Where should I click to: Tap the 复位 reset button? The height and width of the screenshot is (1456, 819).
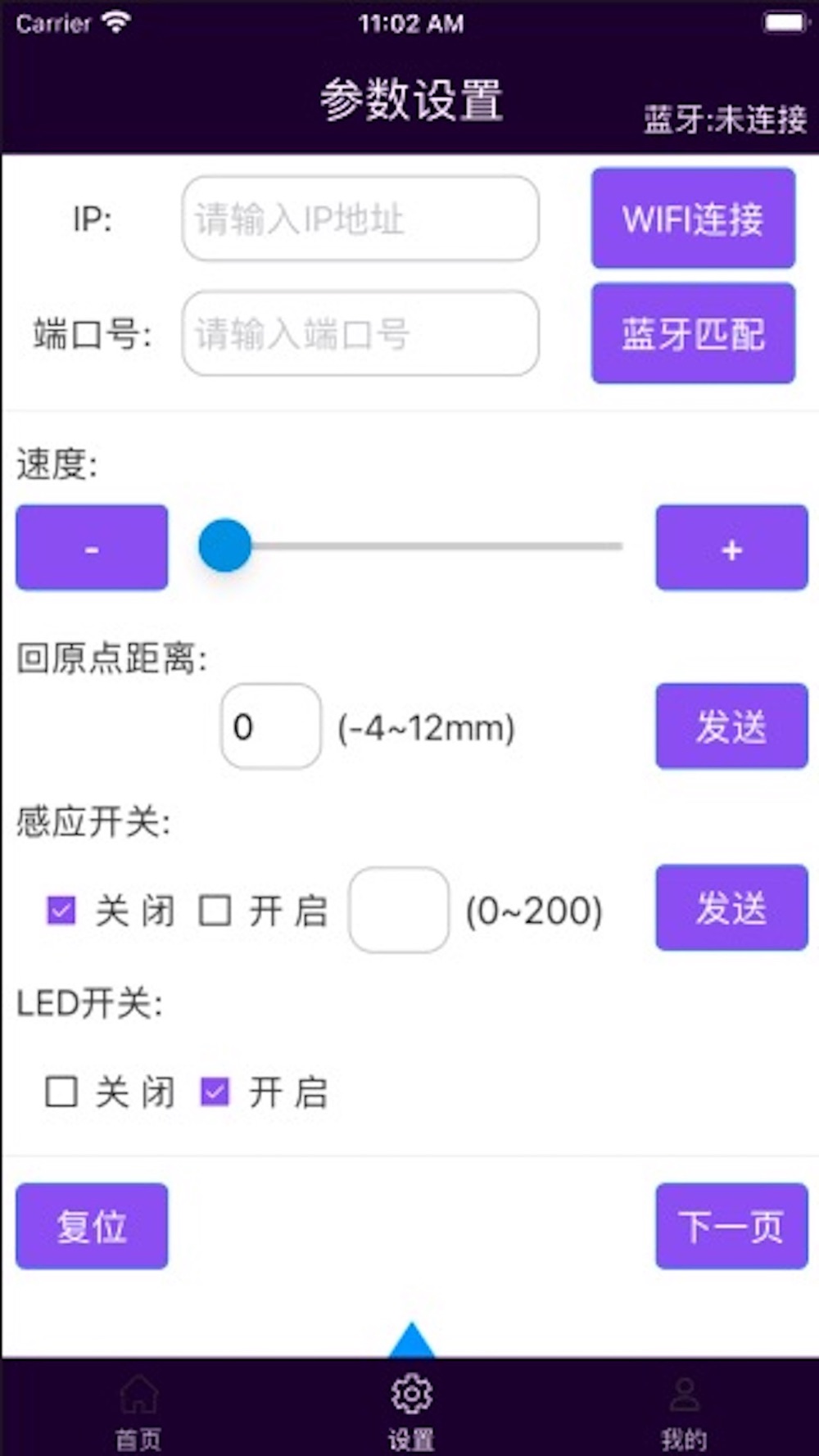coord(92,1226)
